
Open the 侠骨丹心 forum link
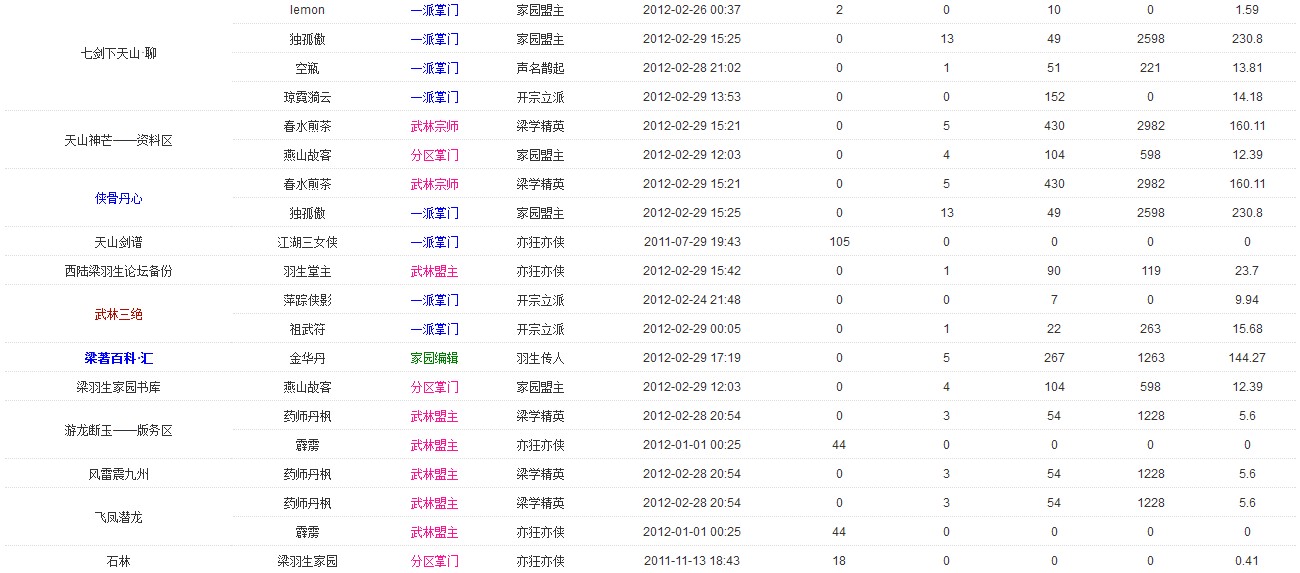[118, 199]
